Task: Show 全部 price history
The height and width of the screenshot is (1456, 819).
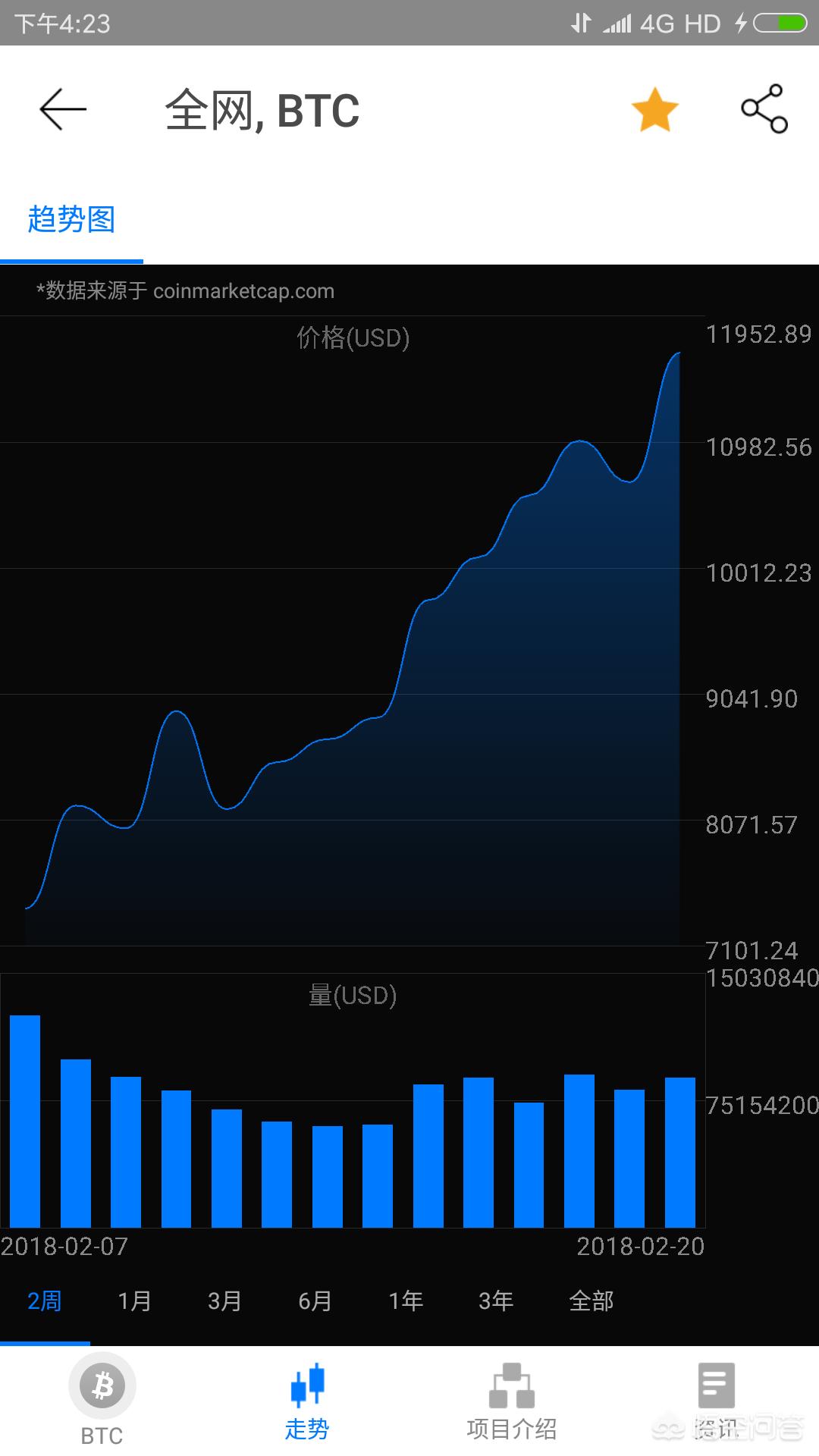Action: pyautogui.click(x=591, y=1301)
